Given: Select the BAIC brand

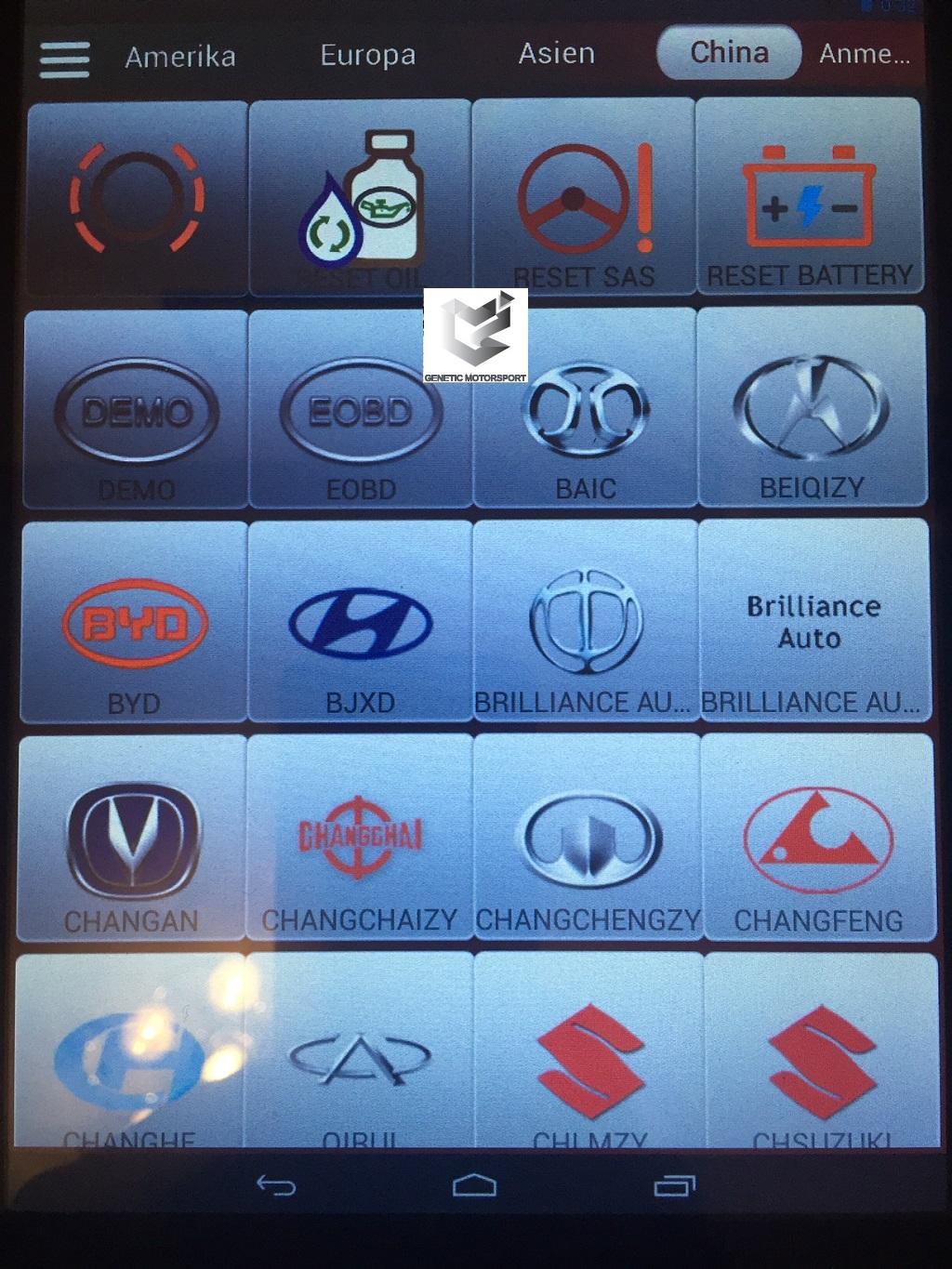Looking at the screenshot, I should tap(585, 410).
